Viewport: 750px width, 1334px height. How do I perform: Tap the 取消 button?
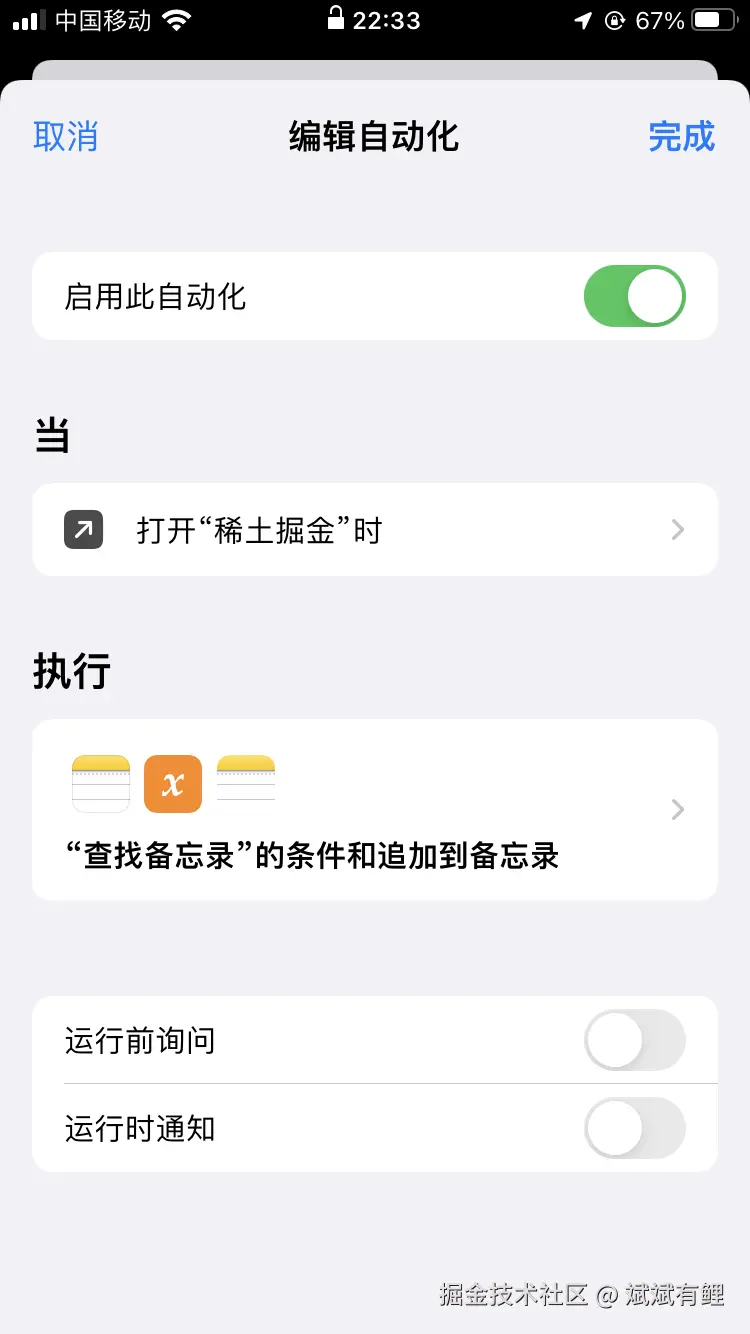click(66, 137)
